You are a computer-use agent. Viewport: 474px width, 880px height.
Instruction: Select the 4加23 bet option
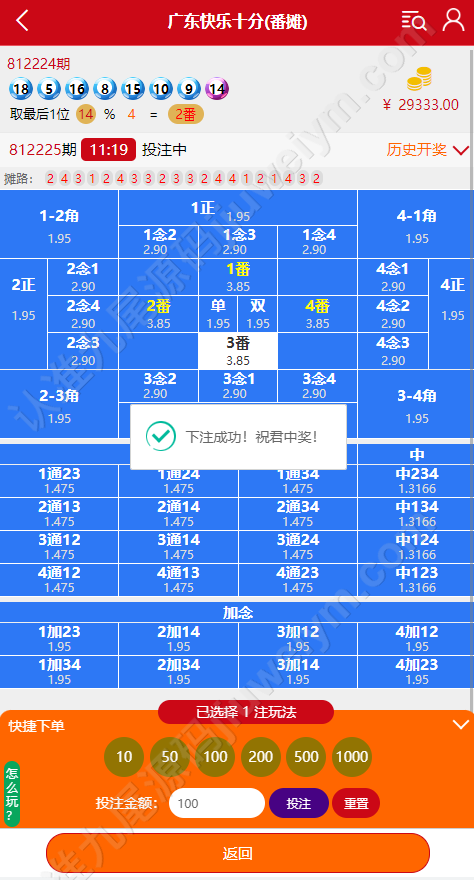(416, 672)
